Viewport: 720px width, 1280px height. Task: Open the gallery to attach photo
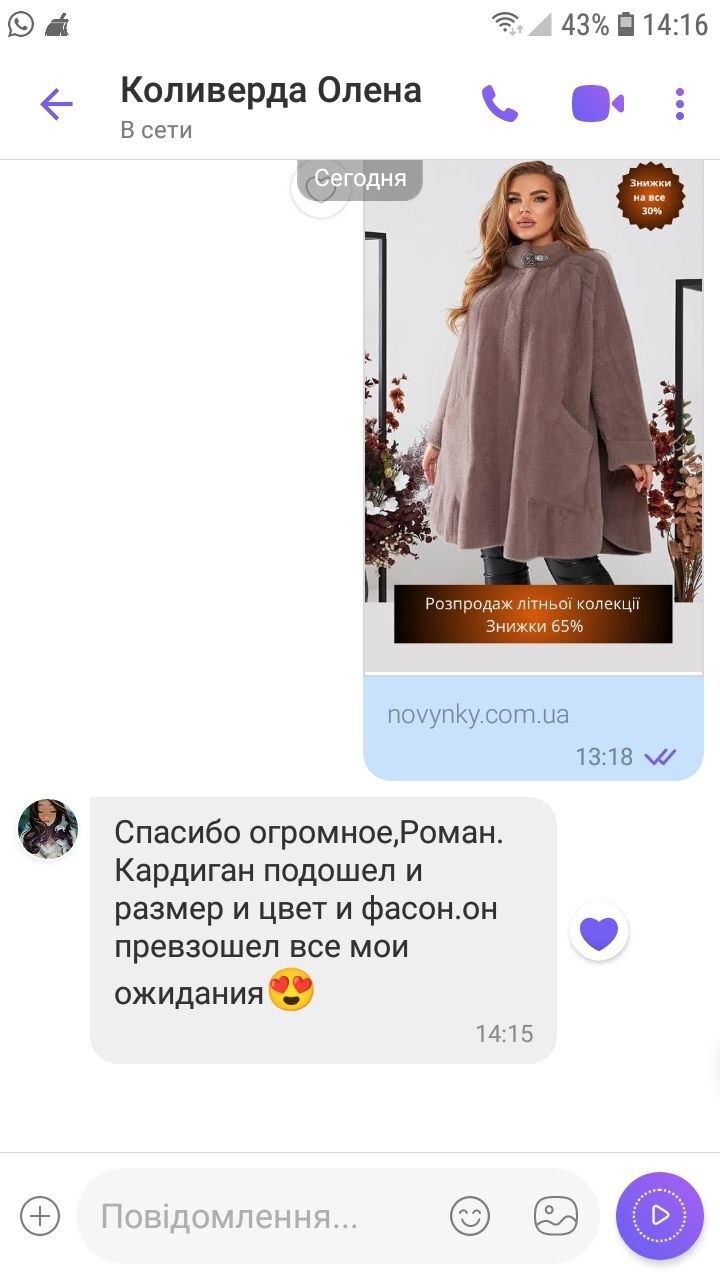556,1216
